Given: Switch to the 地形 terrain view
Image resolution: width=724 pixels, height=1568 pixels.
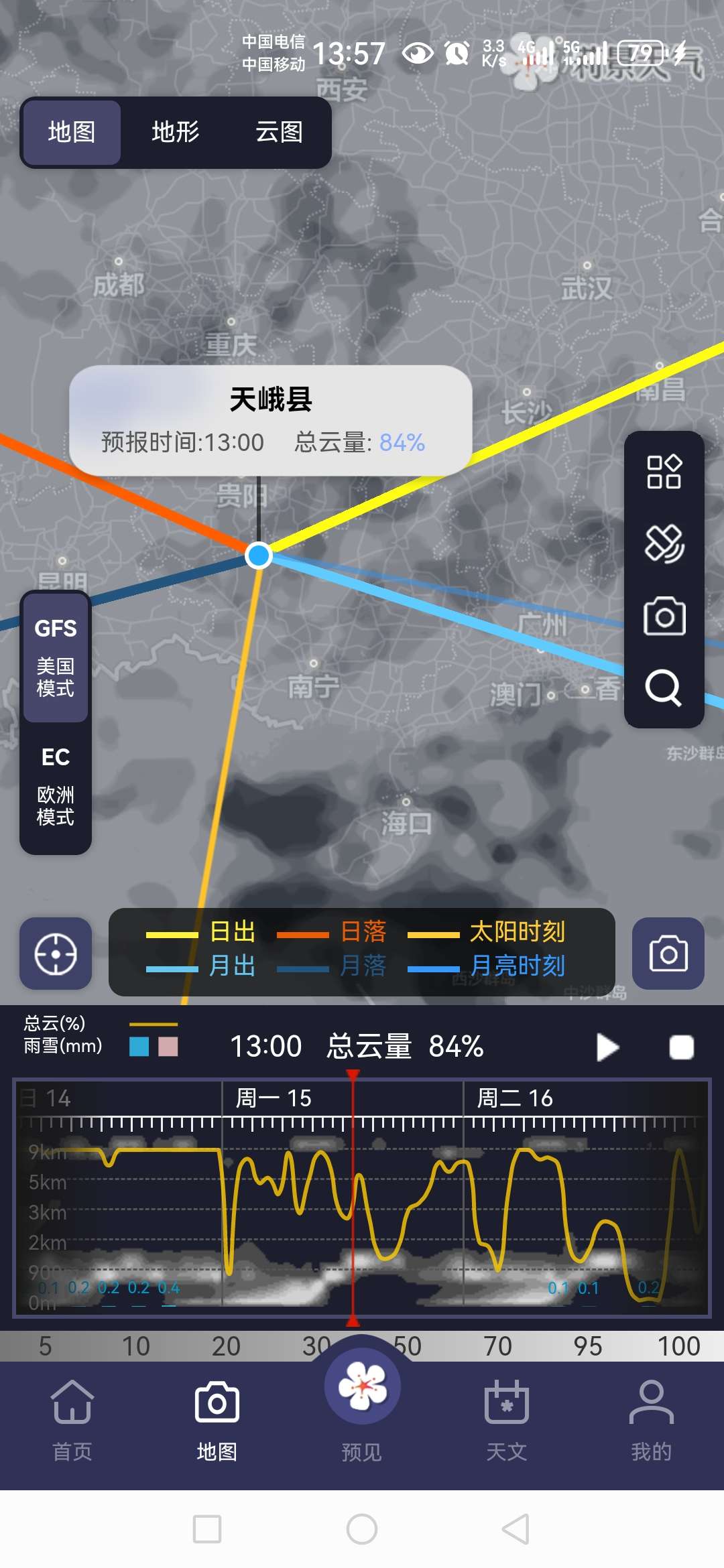Looking at the screenshot, I should click(x=175, y=132).
